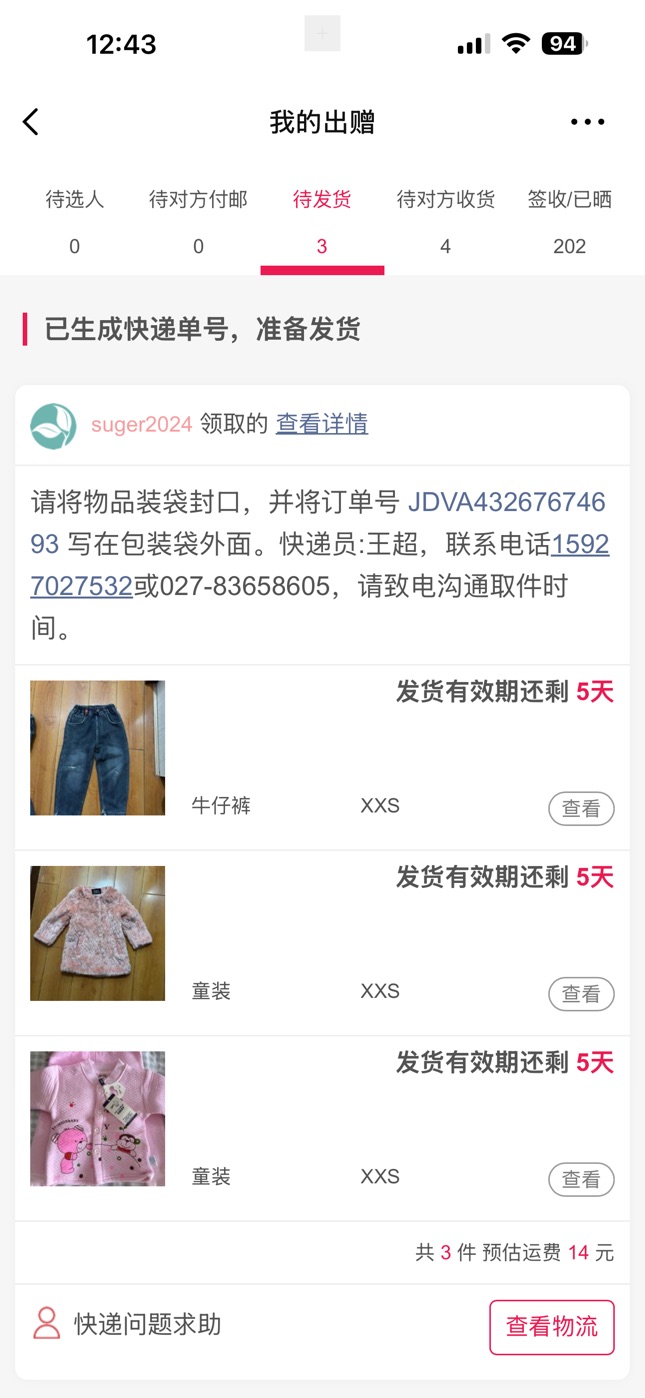Open the 待对方收货 tab
Screen dimensions: 645x1398
[x=446, y=221]
